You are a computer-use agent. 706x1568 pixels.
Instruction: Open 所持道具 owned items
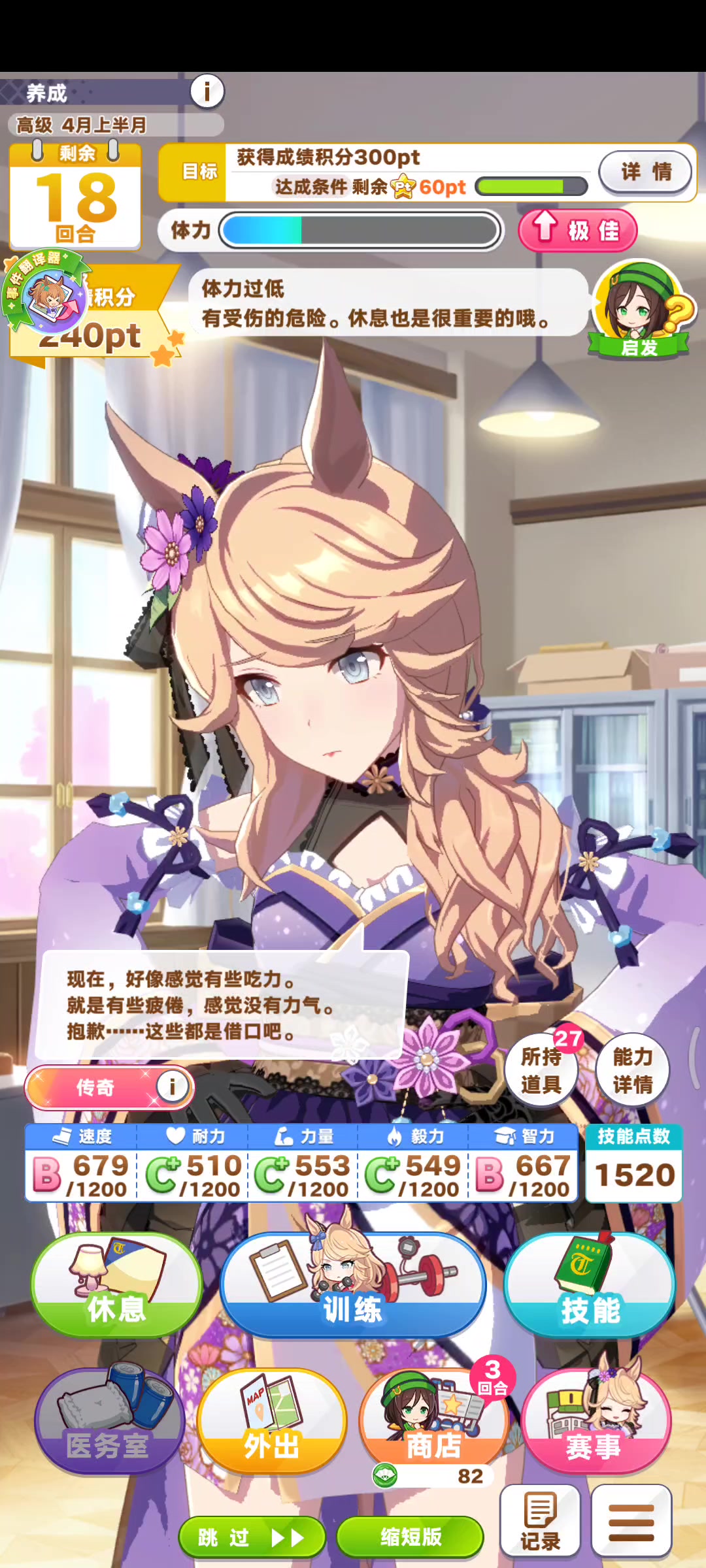pos(541,1070)
